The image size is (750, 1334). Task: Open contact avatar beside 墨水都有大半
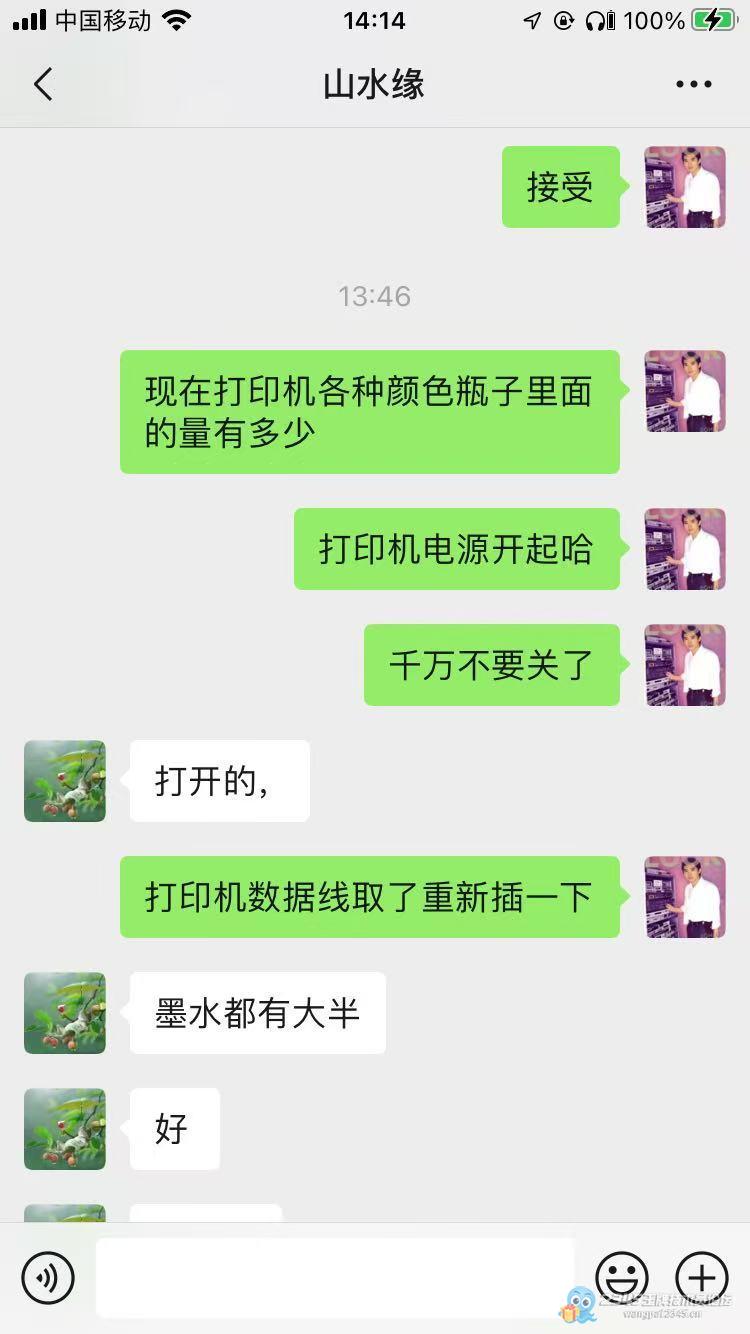coord(65,1013)
